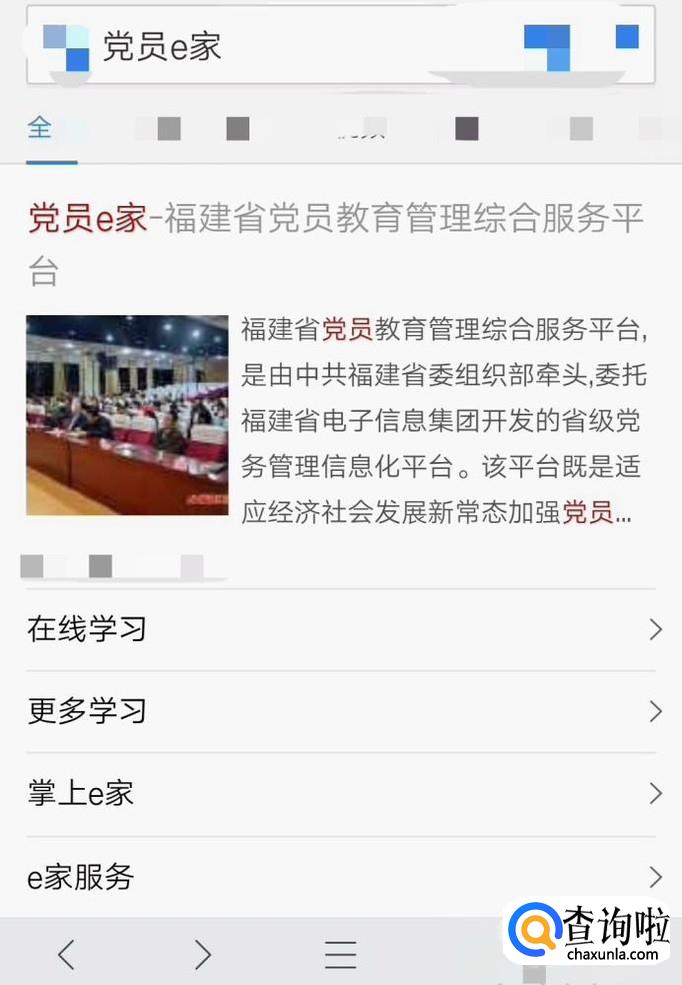Open the 在线学习 link
Screen dimensions: 682x985
[341, 630]
